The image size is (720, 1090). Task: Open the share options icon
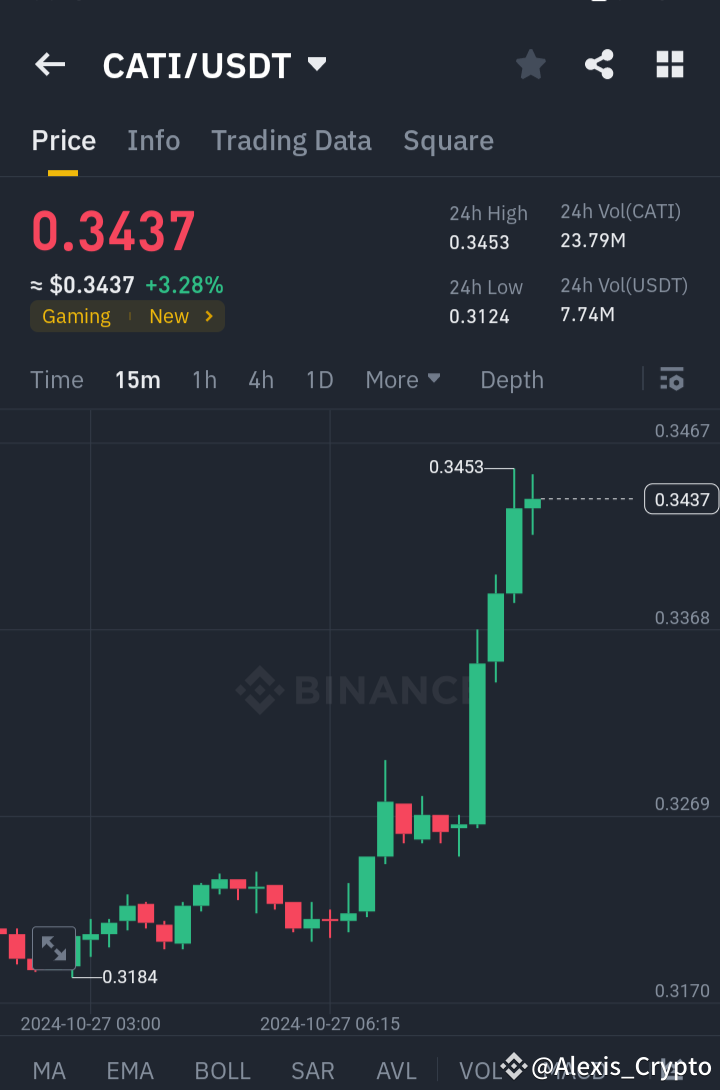(x=599, y=64)
